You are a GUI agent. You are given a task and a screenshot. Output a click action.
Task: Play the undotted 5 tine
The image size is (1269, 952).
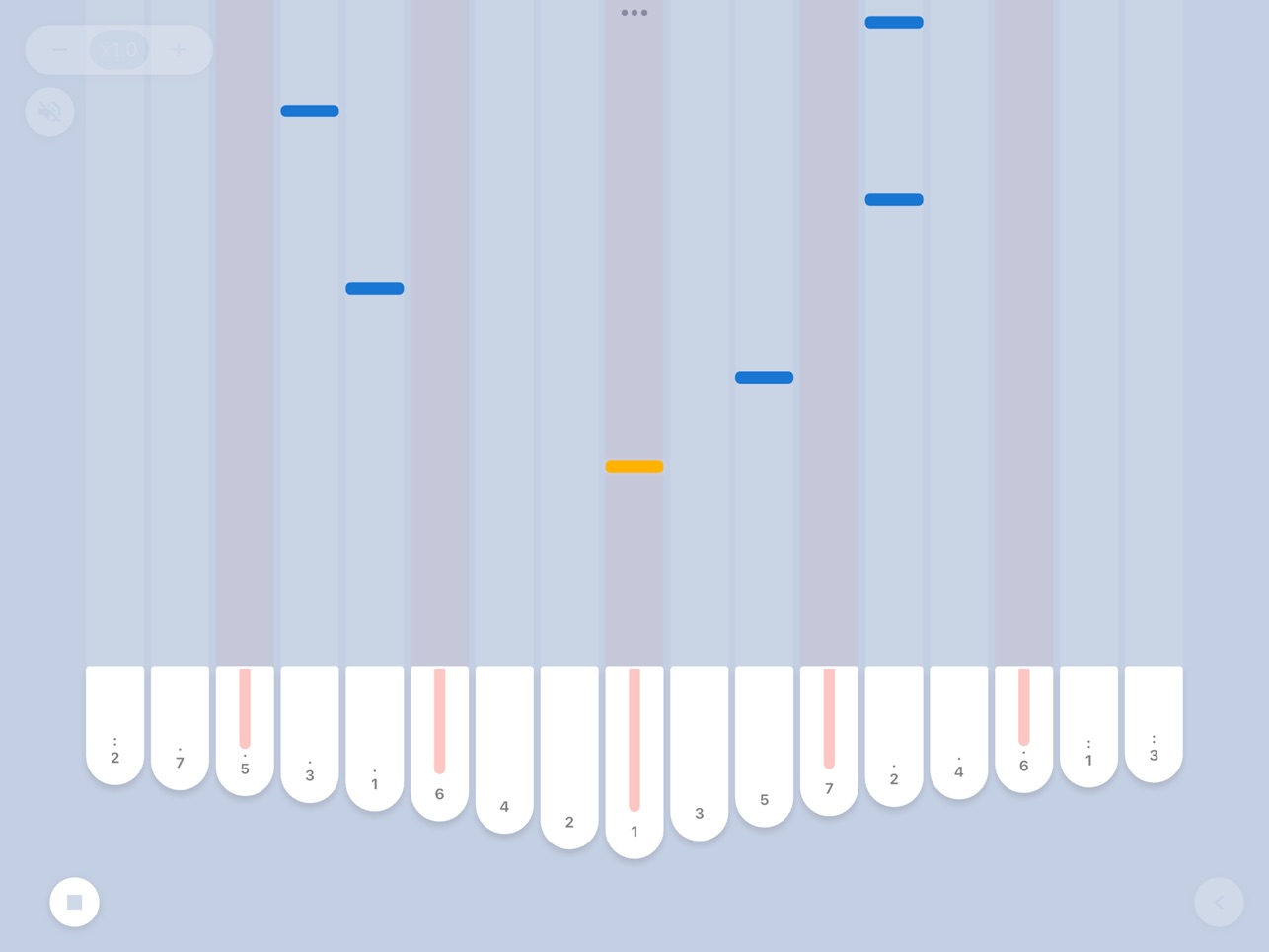click(x=764, y=747)
